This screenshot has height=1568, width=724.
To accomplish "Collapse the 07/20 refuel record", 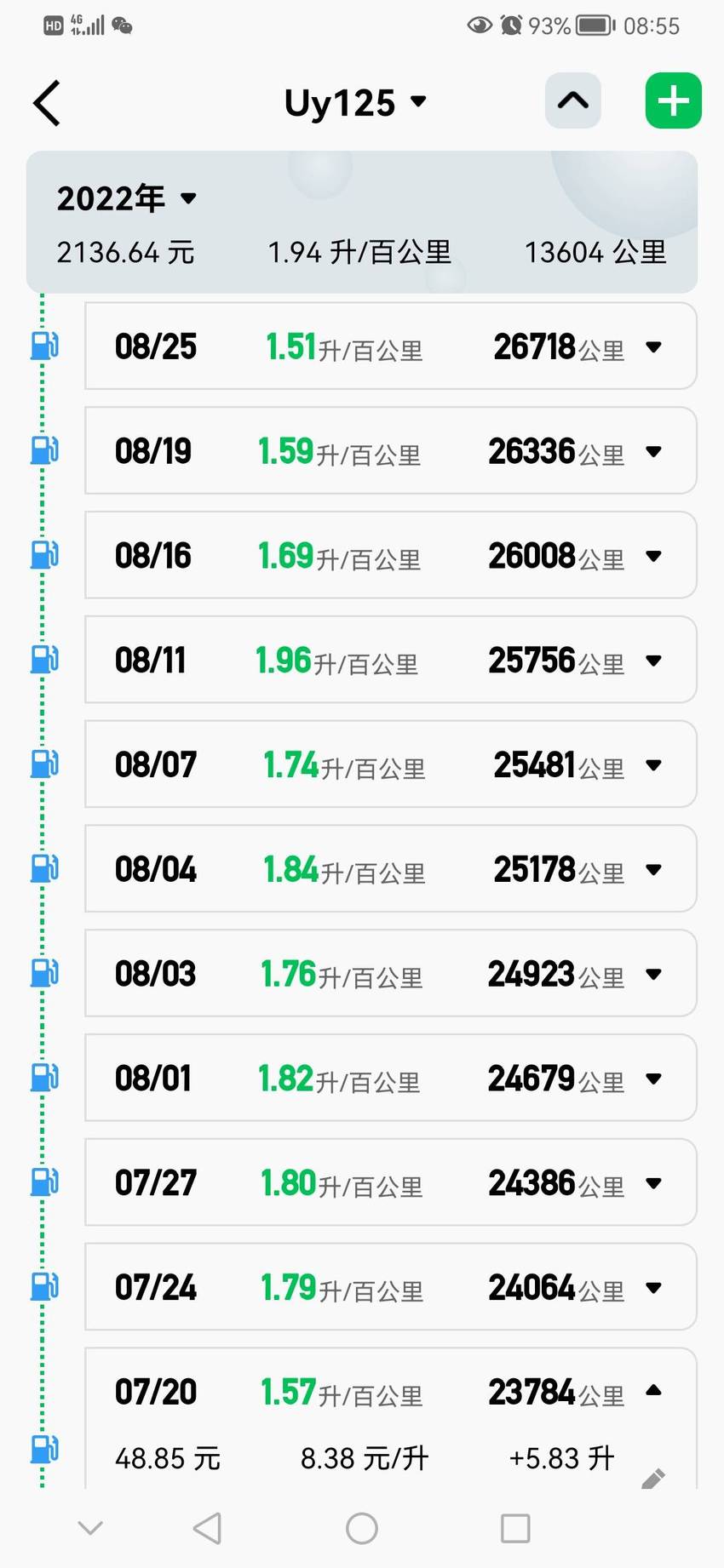I will (654, 1391).
